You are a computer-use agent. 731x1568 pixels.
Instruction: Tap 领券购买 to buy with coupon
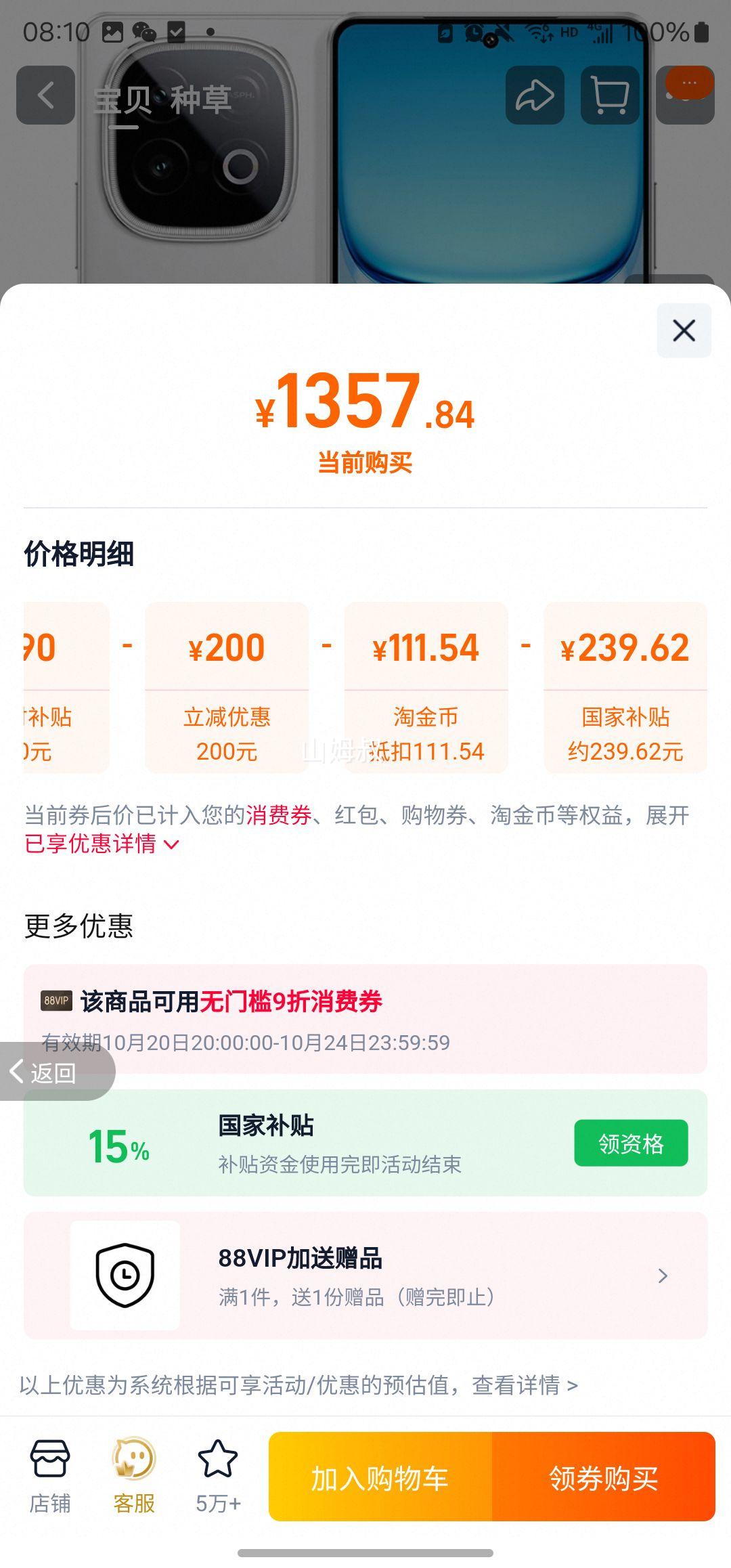point(604,1477)
